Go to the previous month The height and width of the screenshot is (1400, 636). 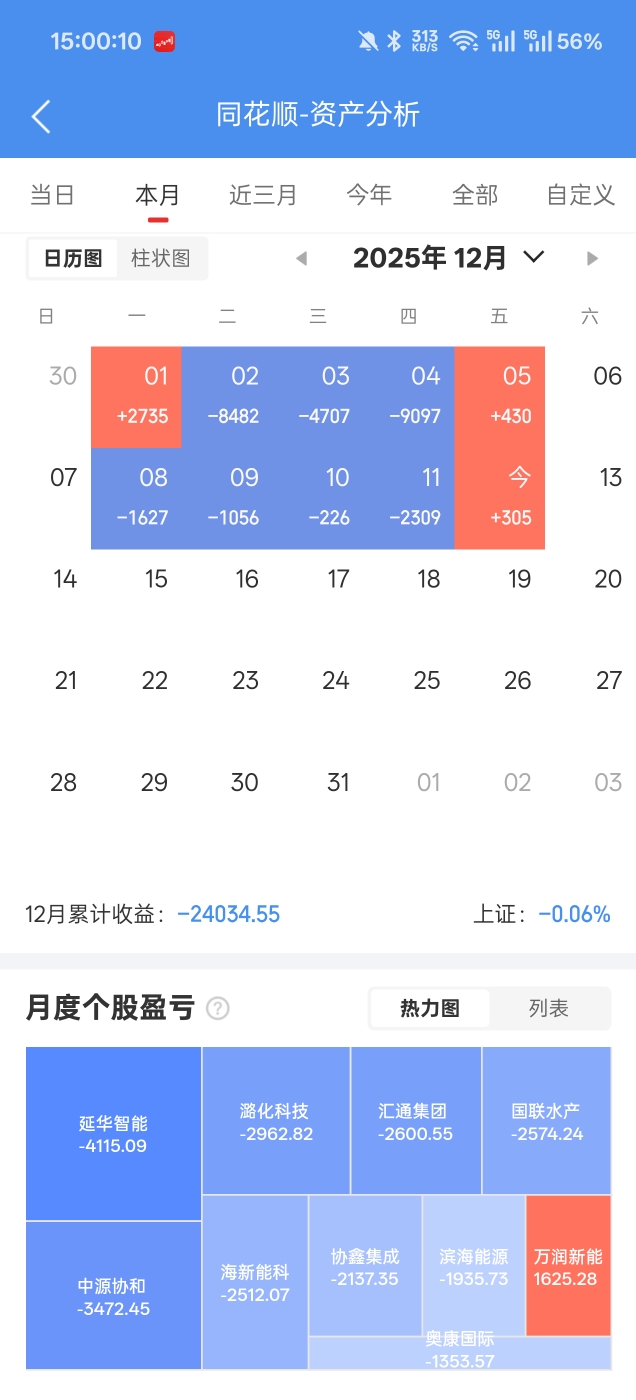[301, 259]
